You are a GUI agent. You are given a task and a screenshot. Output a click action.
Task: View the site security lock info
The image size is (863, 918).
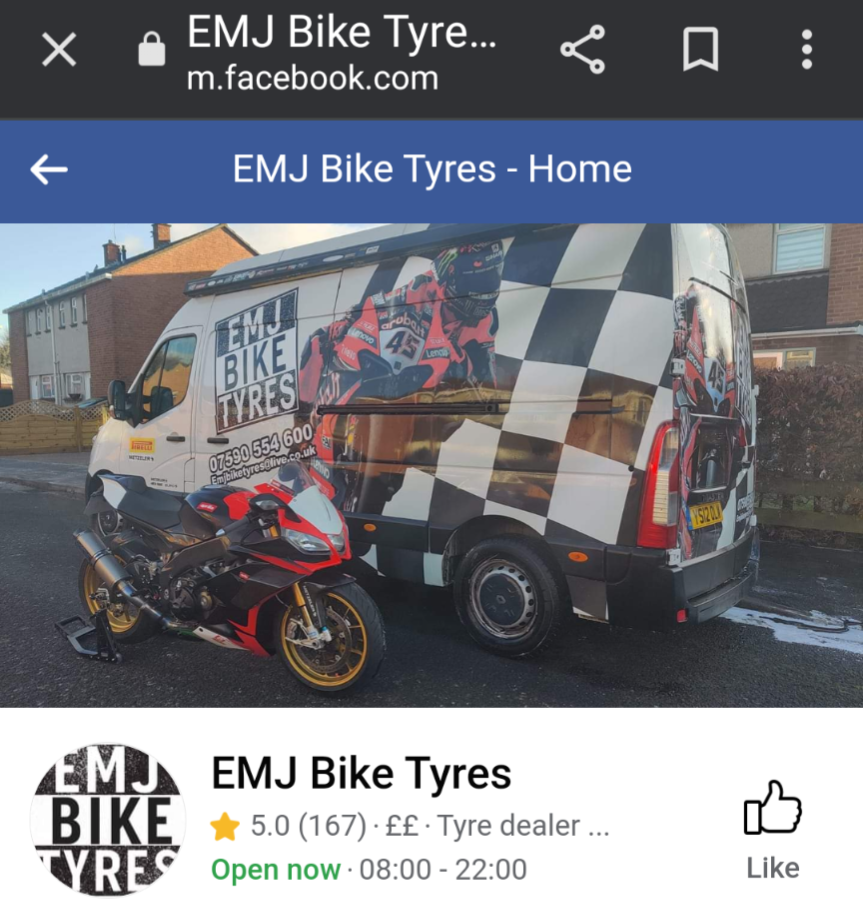pos(152,49)
